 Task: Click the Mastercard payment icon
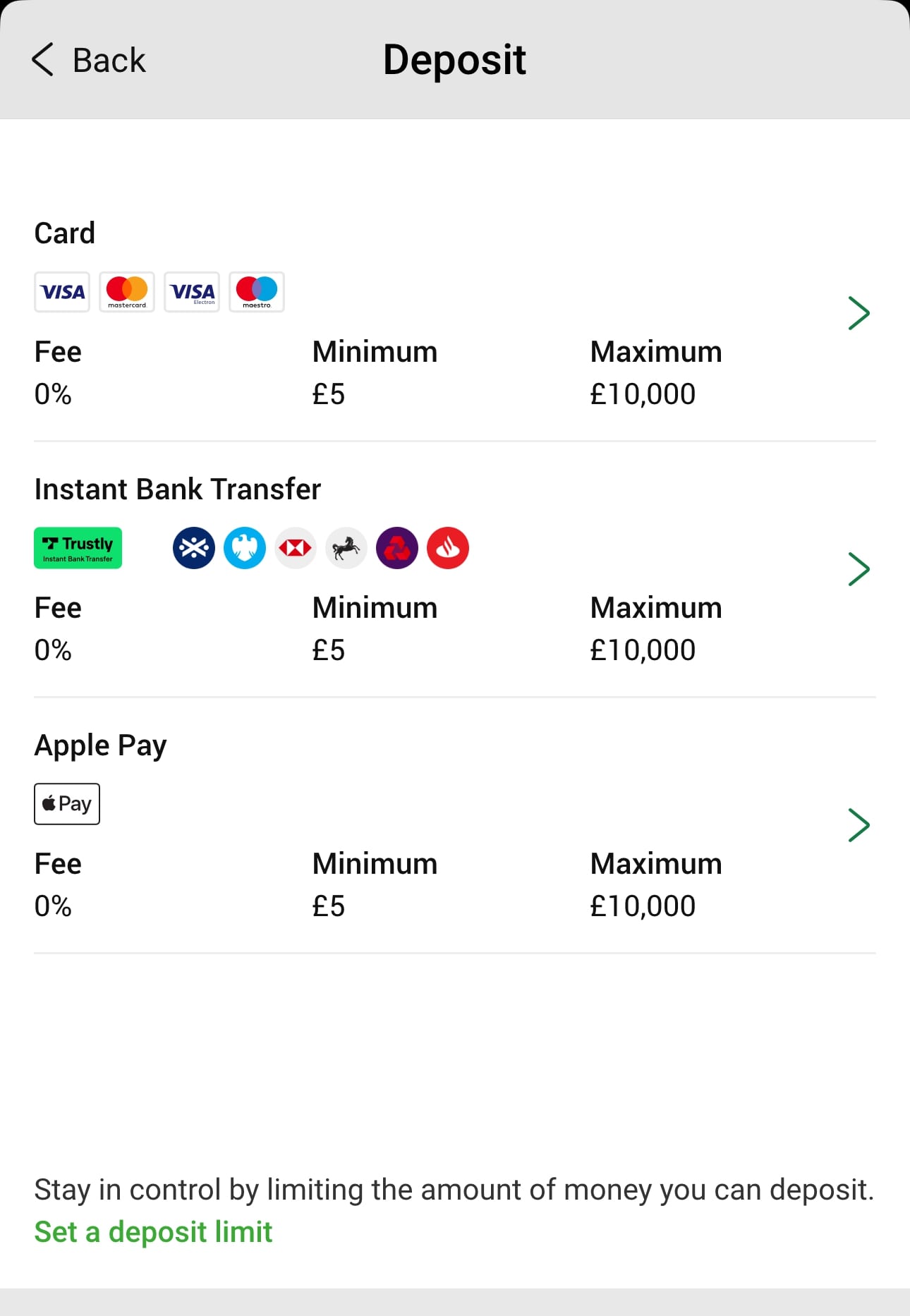click(x=127, y=291)
